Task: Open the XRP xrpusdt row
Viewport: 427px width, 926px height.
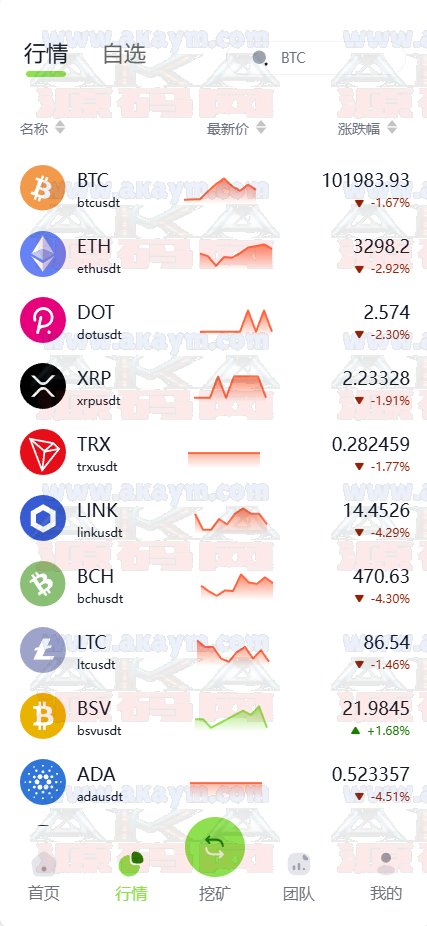Action: (x=214, y=386)
